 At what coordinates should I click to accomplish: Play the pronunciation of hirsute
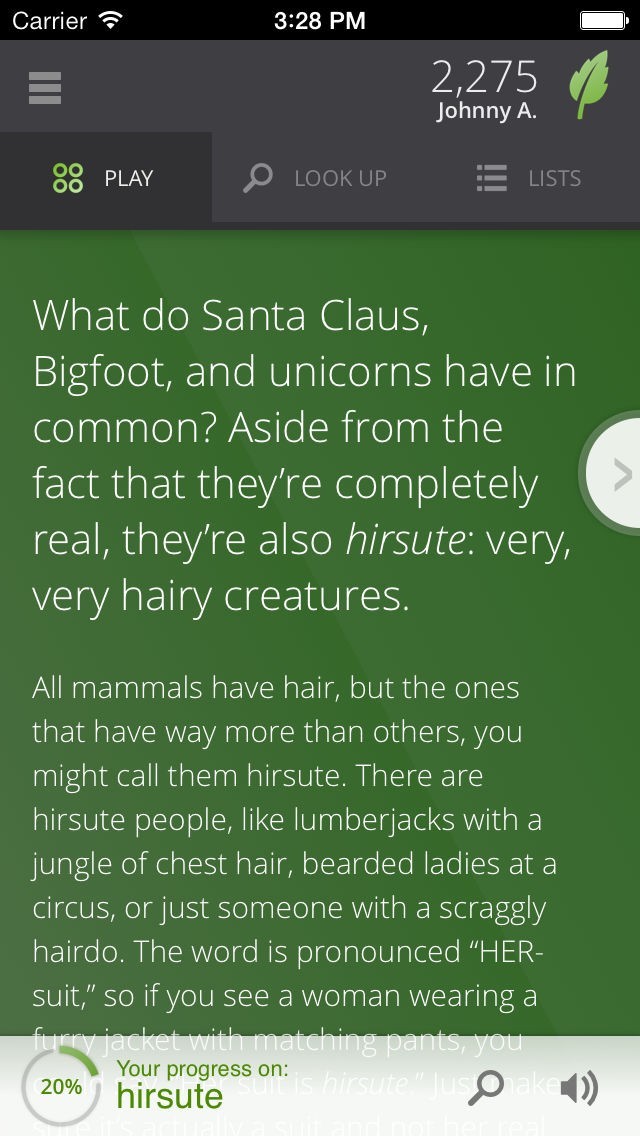point(579,1088)
